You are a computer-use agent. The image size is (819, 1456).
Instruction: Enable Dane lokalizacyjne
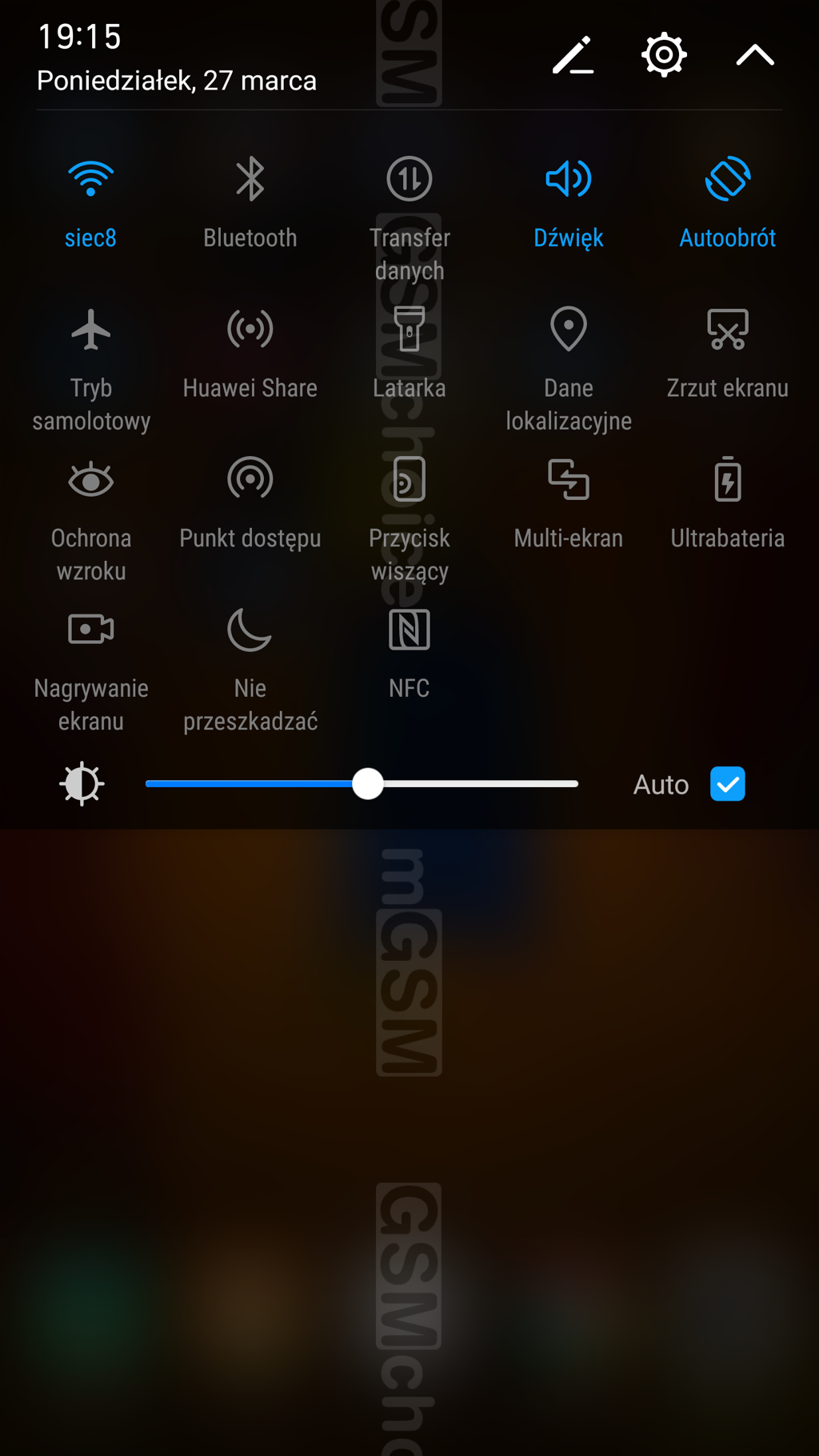coord(569,330)
